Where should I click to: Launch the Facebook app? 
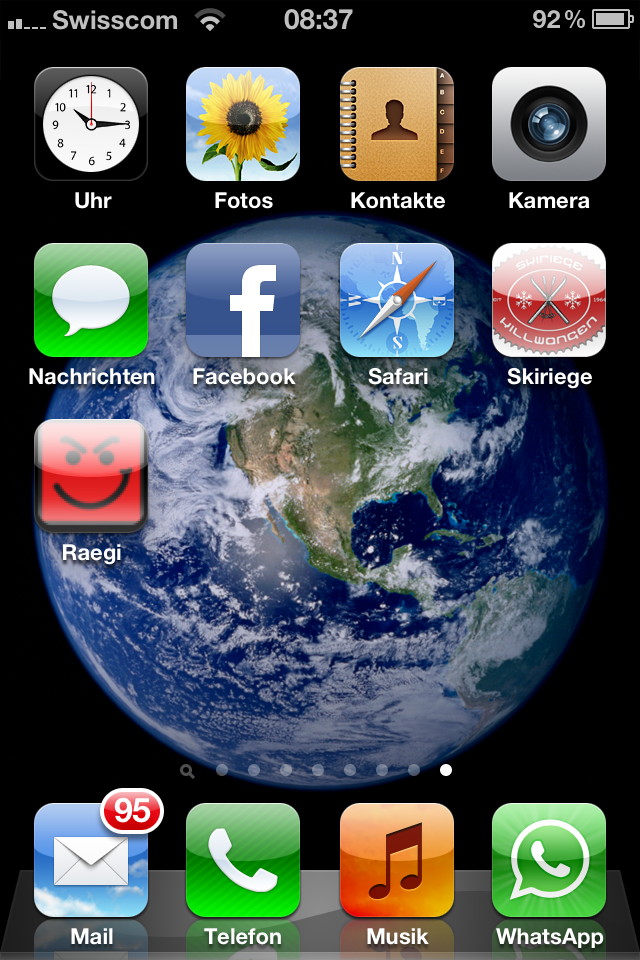pos(243,300)
